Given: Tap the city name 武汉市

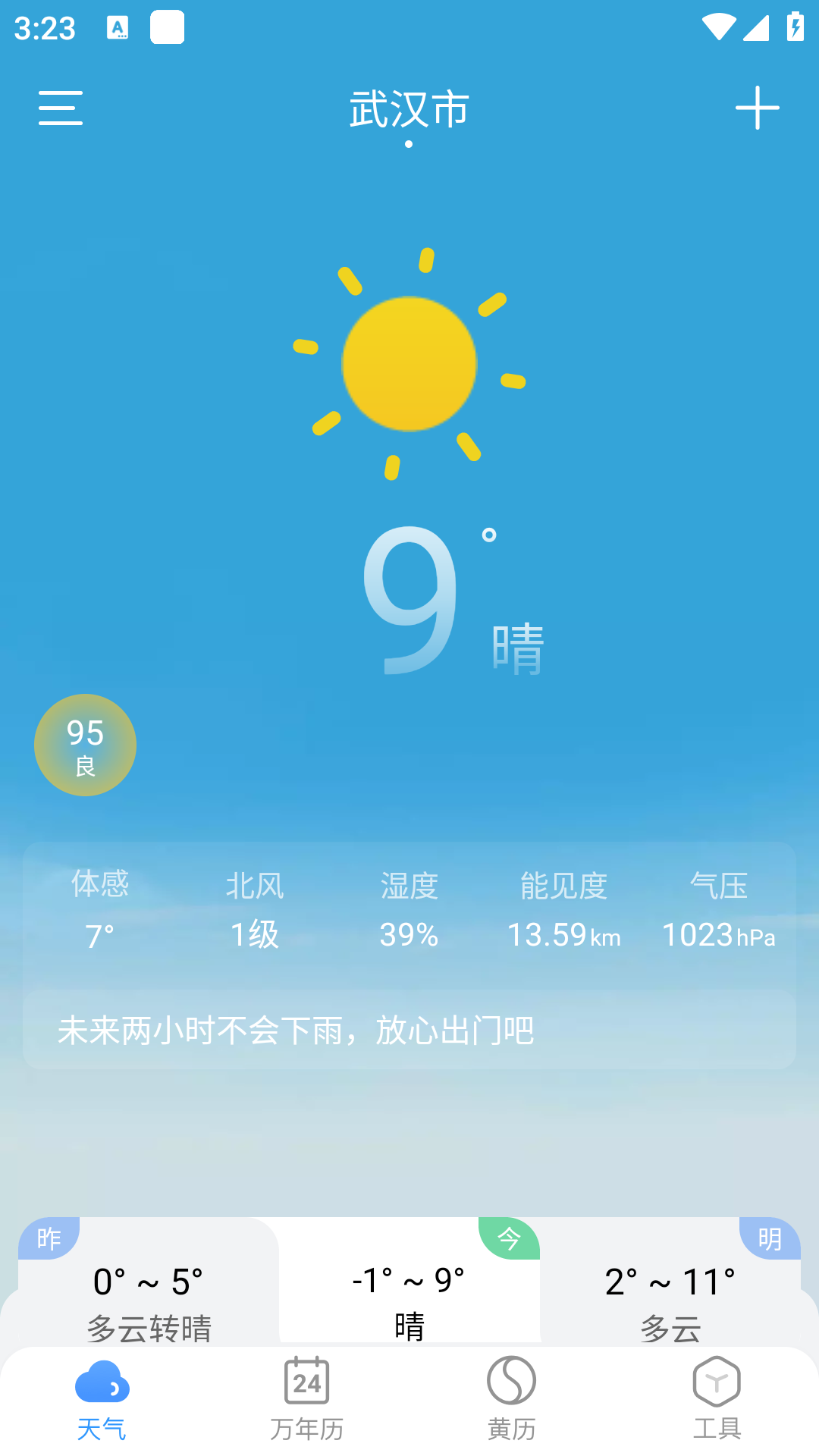Looking at the screenshot, I should 408,108.
